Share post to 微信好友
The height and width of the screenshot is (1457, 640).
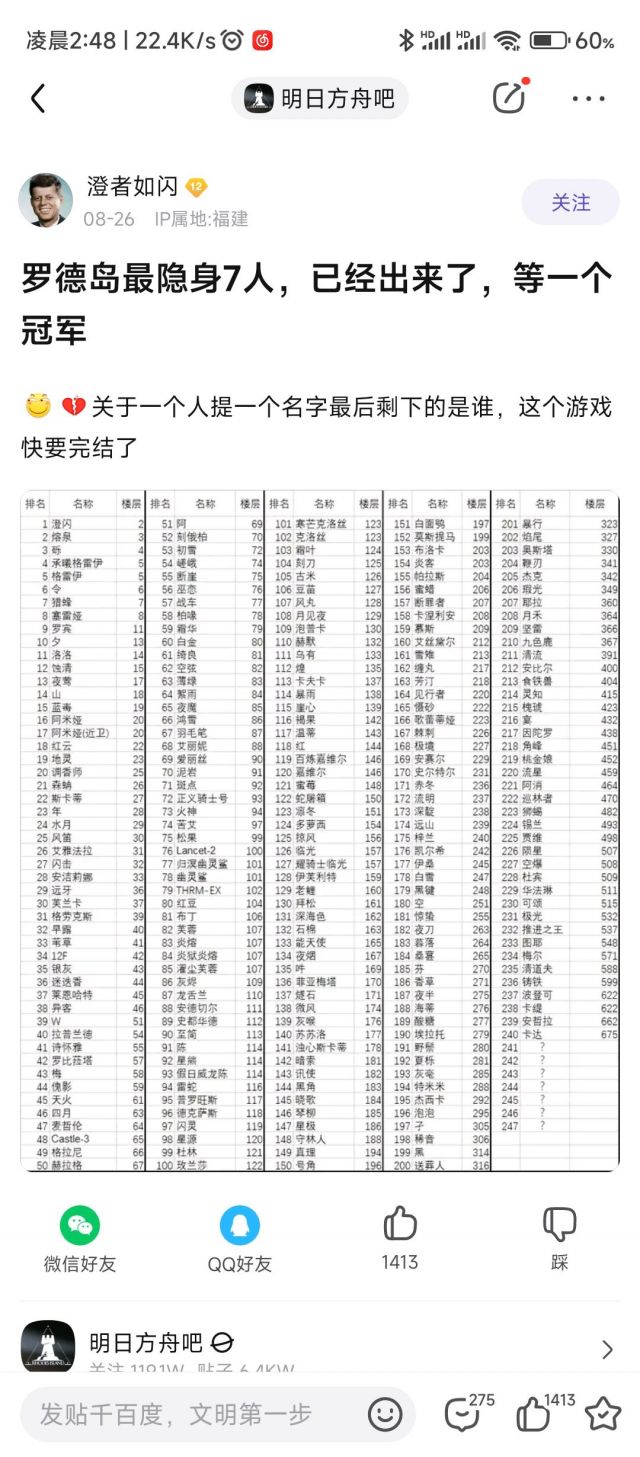click(80, 1238)
